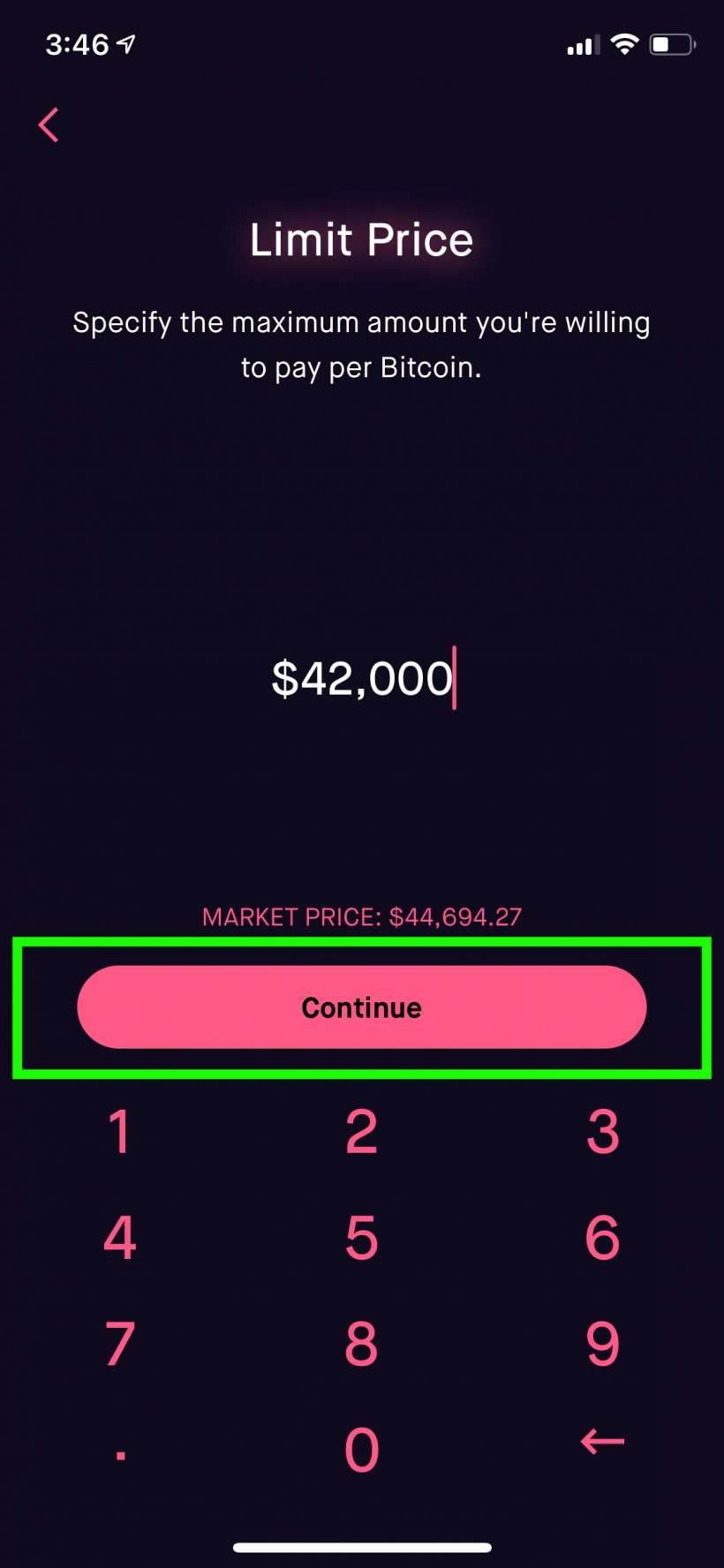Enter digit 2 on keypad
Image resolution: width=724 pixels, height=1568 pixels.
(x=362, y=1132)
